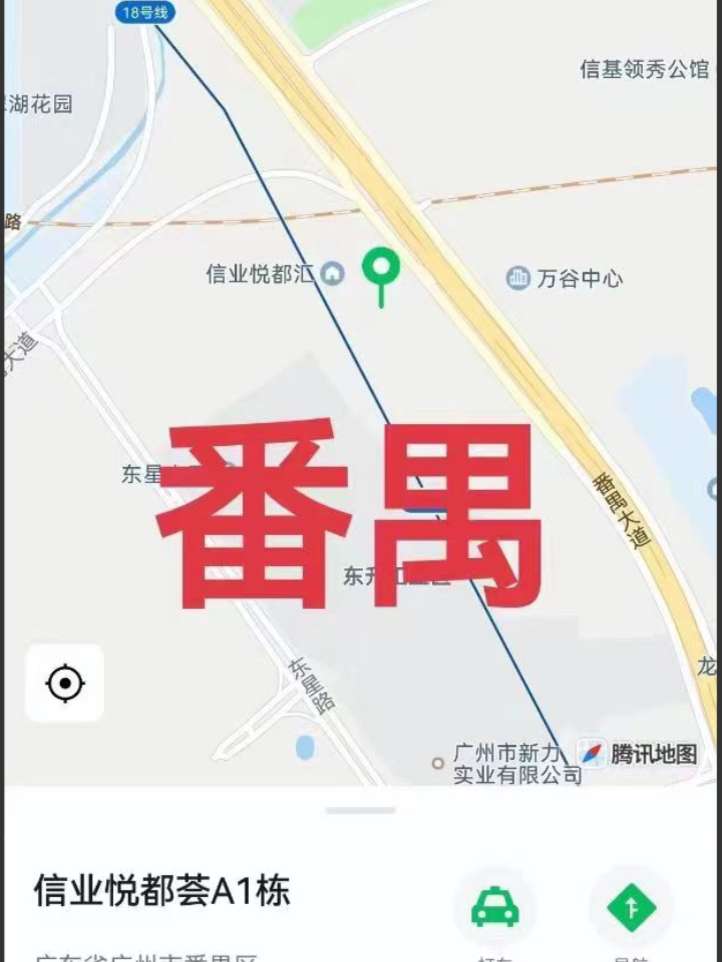Screen dimensions: 722x962
Task: Tap the green taxi button
Action: pyautogui.click(x=495, y=908)
